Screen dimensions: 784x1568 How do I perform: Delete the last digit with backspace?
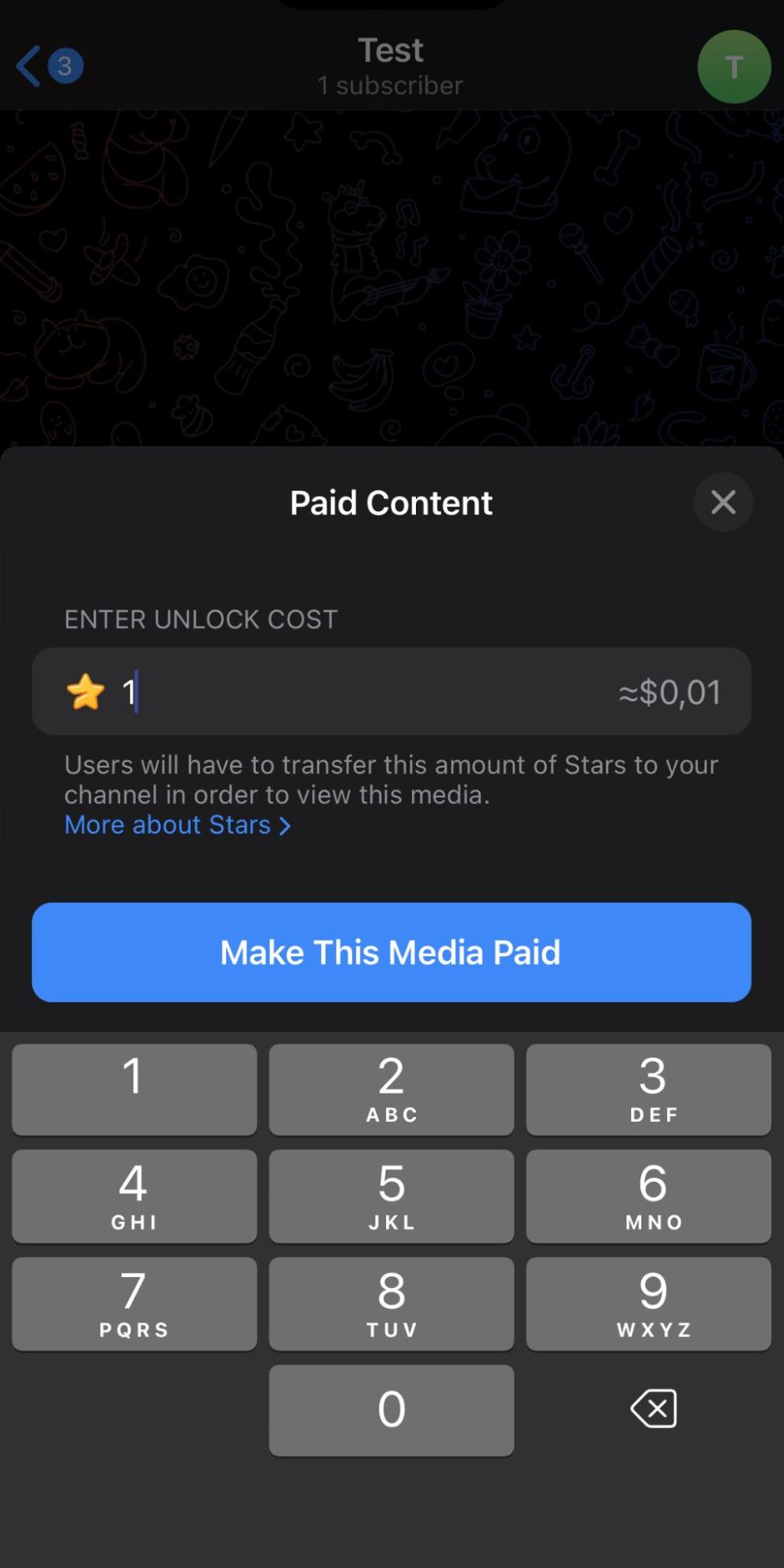coord(653,1409)
